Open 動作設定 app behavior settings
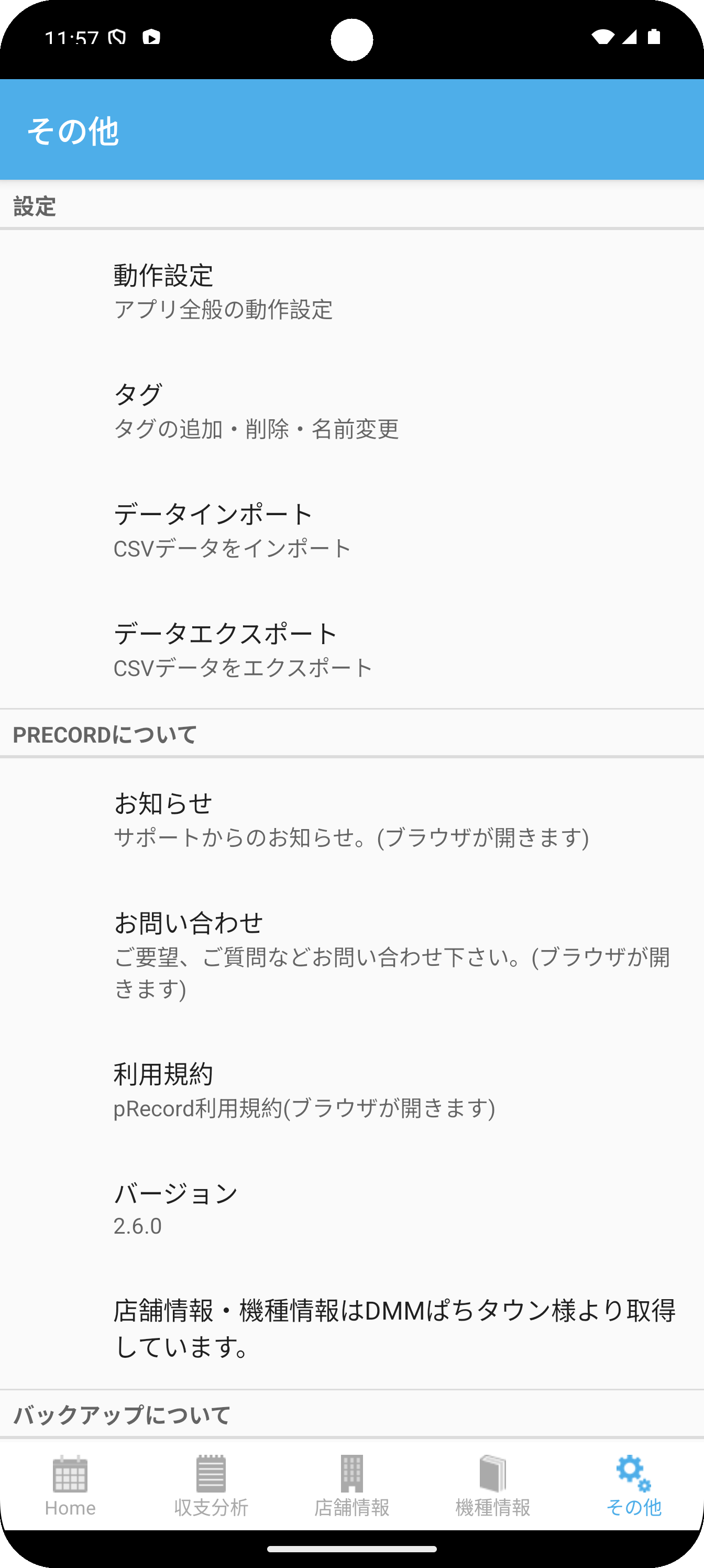This screenshot has height=1568, width=704. [351, 291]
